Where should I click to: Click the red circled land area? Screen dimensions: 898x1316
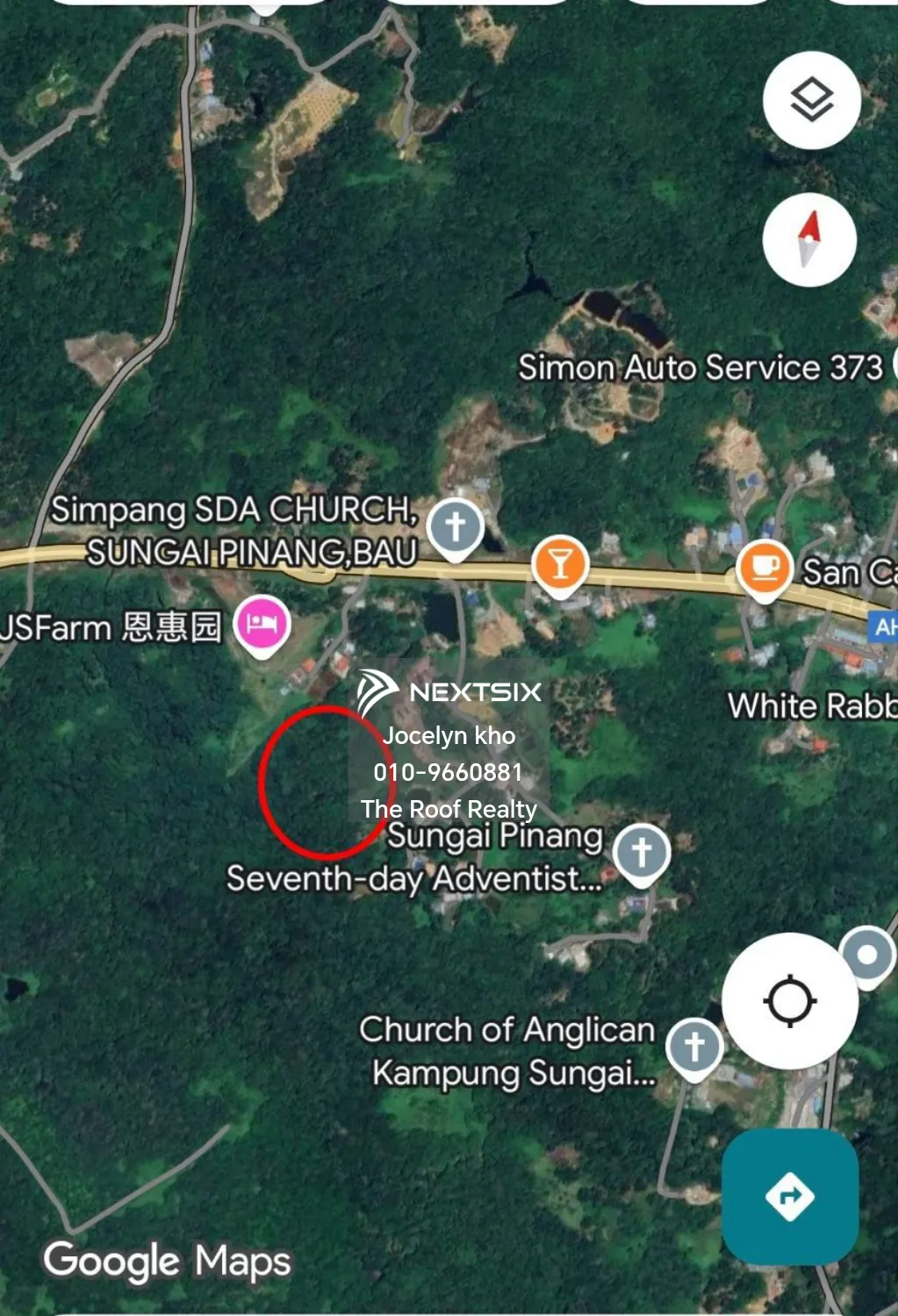pyautogui.click(x=325, y=783)
